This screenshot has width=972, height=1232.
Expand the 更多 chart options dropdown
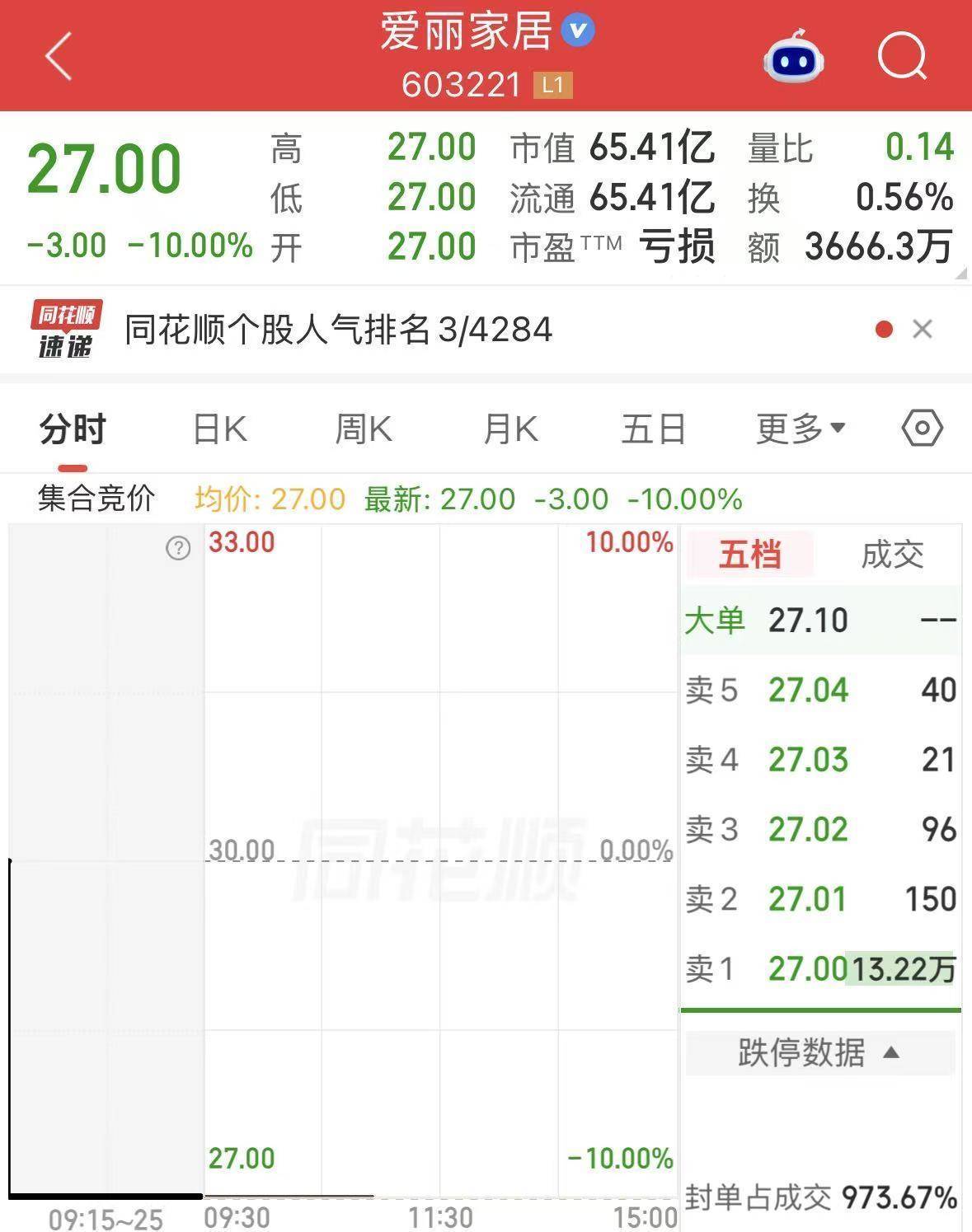(801, 429)
